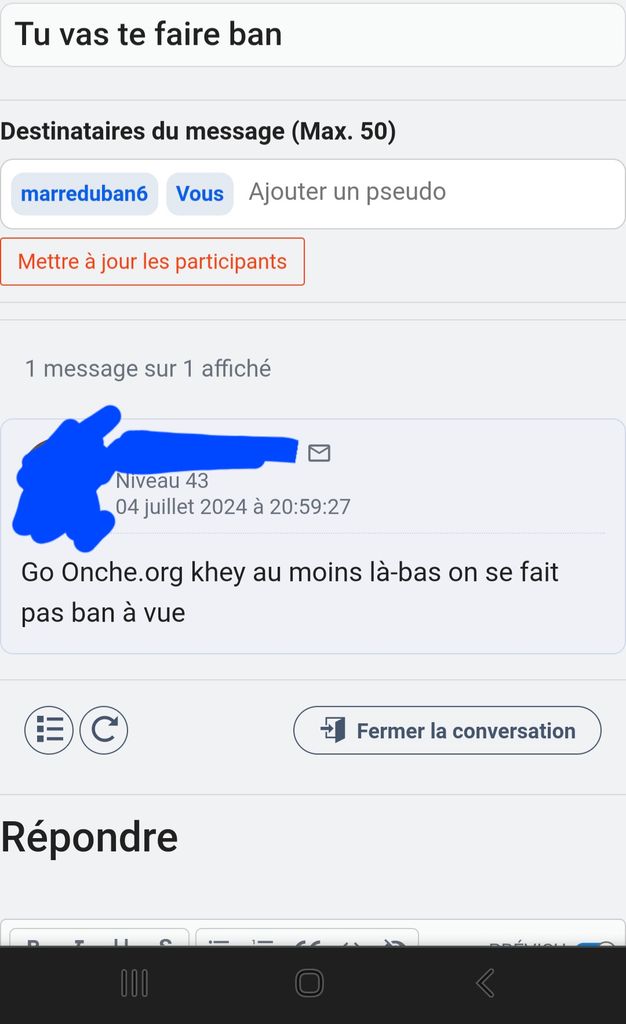Viewport: 626px width, 1024px height.
Task: Tap "Fermer la conversation"
Action: click(447, 731)
